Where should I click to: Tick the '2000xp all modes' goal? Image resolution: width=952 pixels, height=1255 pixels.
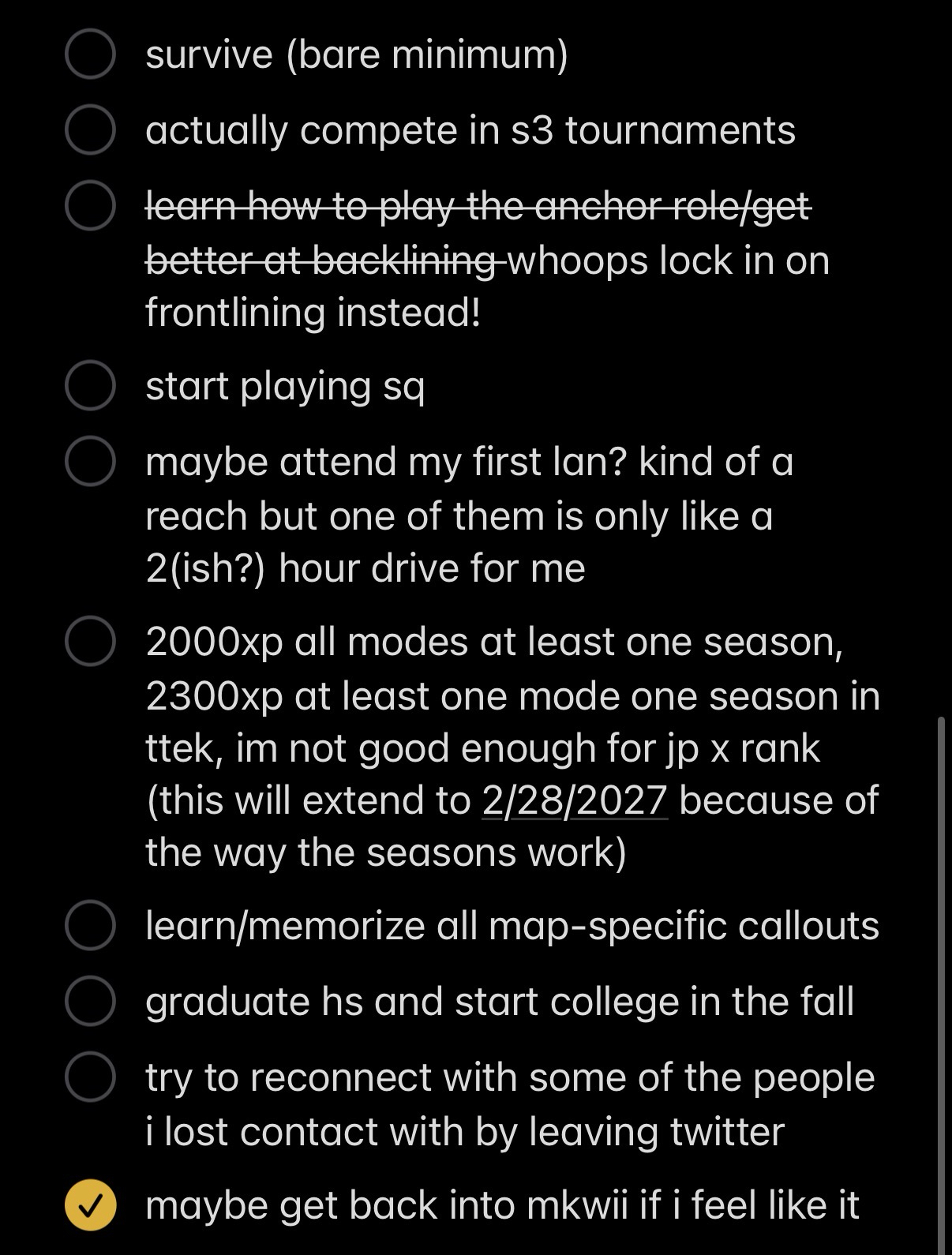90,641
